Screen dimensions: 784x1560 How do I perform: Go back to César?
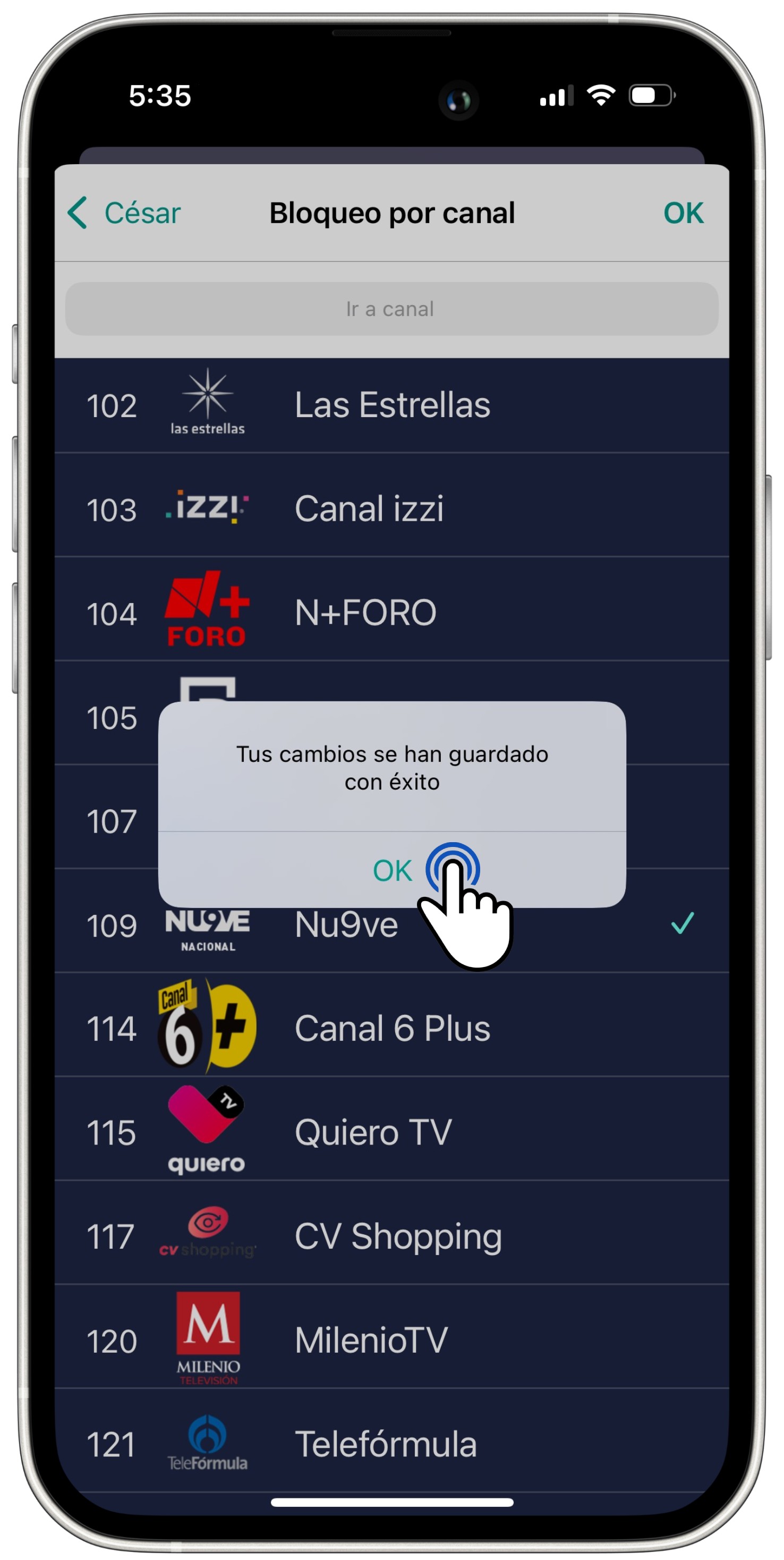coord(124,213)
